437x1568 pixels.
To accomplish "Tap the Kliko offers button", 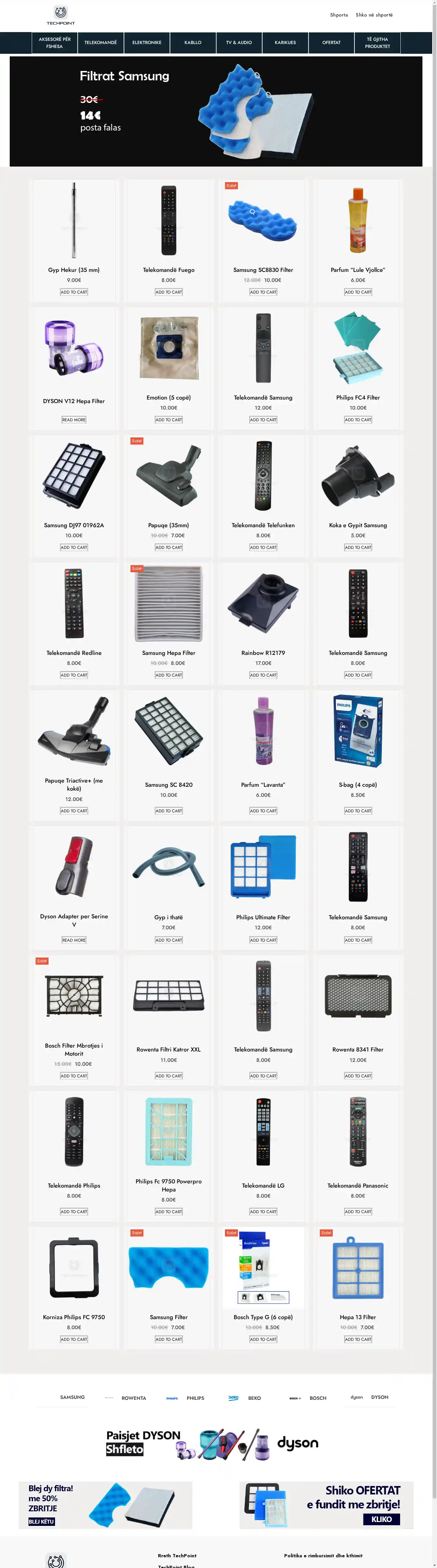I will (381, 1519).
